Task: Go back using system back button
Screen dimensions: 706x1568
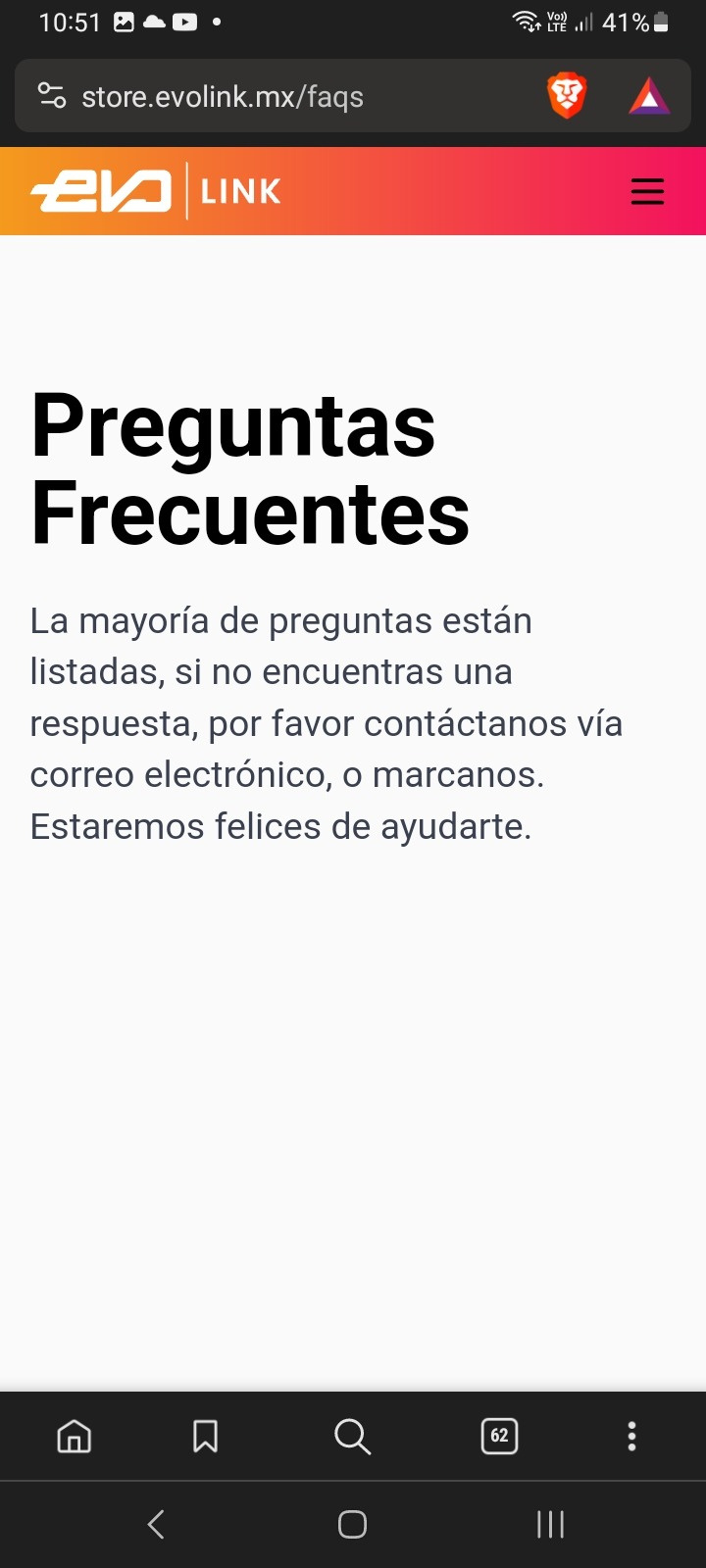Action: point(155,1524)
